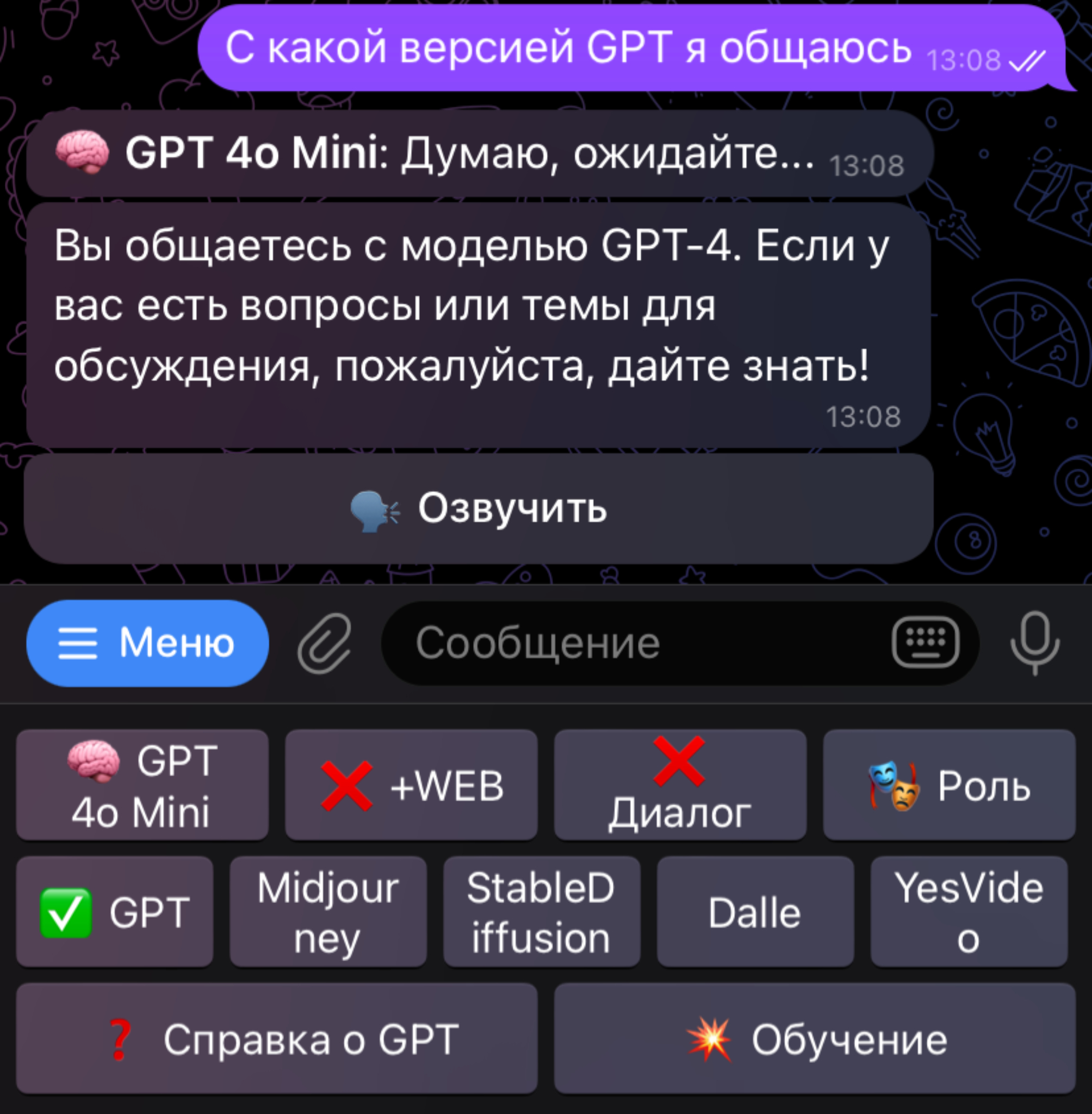This screenshot has height=1114, width=1092.
Task: Switch to Midjourney
Action: point(328,912)
